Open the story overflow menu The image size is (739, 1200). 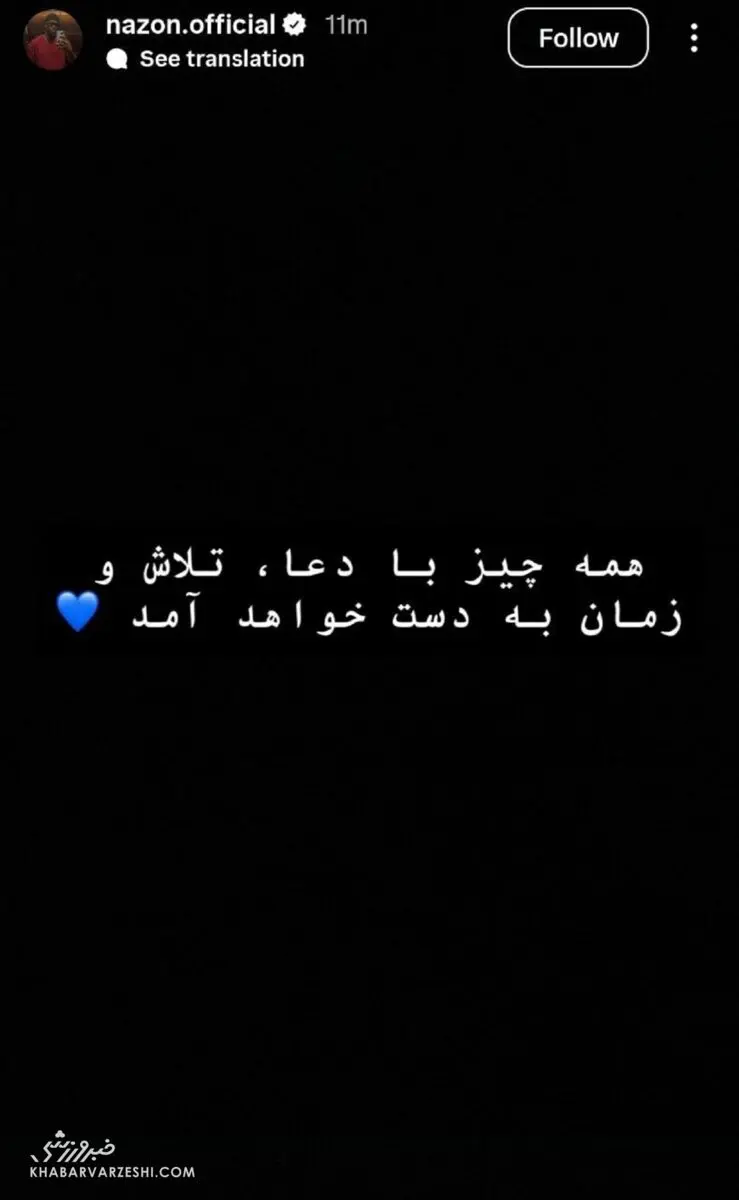pyautogui.click(x=694, y=38)
